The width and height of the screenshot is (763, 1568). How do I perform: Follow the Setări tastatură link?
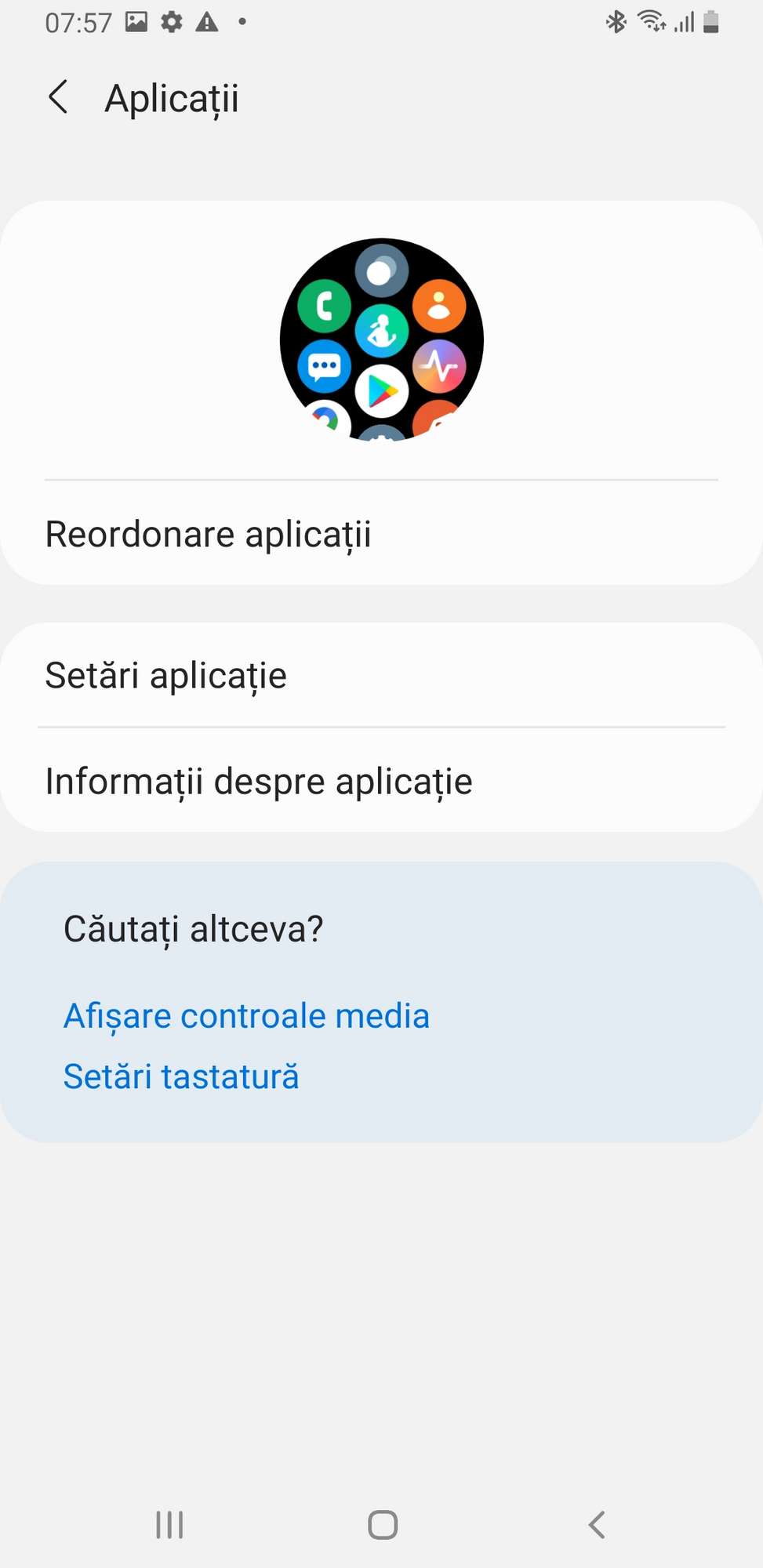[x=181, y=1076]
